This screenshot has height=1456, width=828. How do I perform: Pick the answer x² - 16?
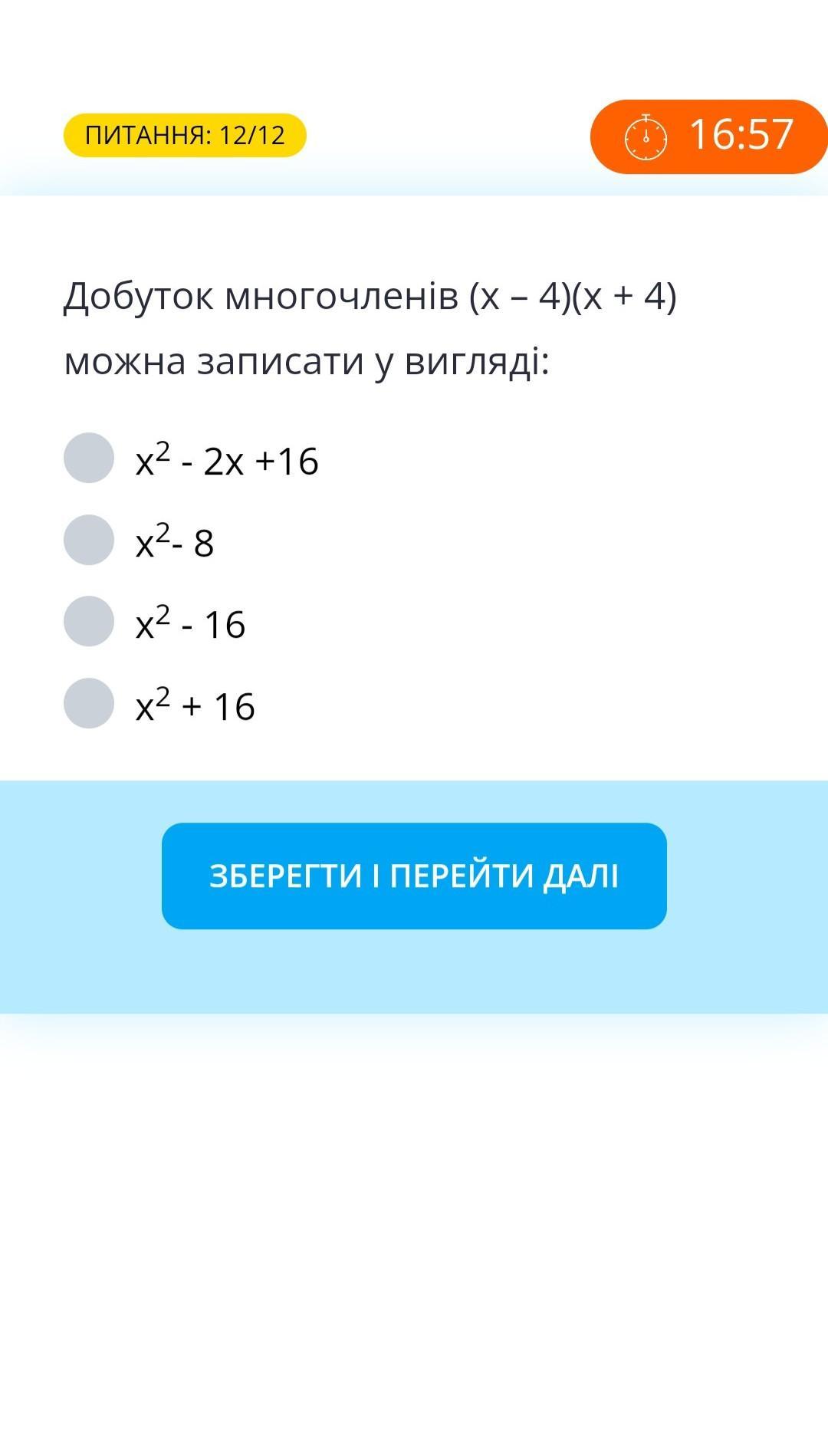[x=89, y=621]
